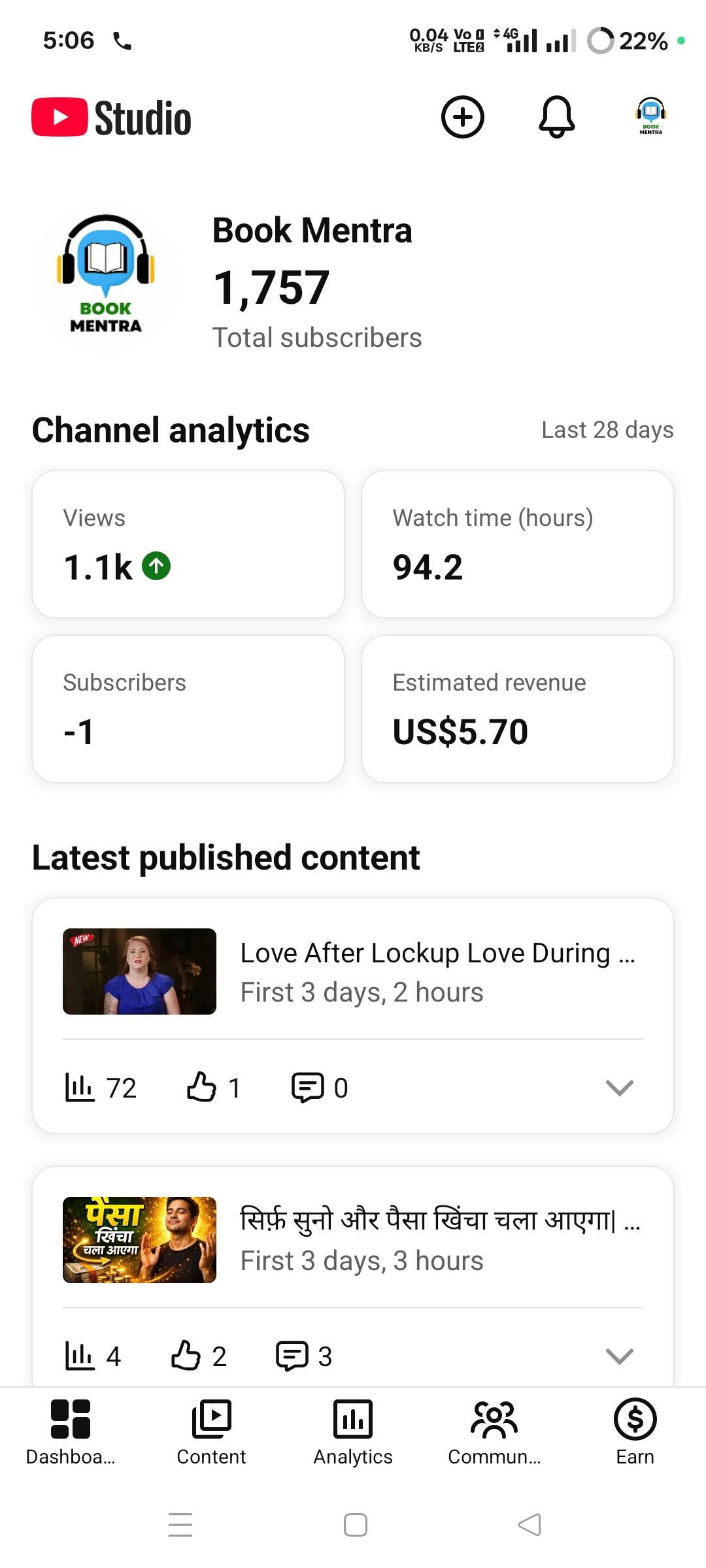
Task: Tap the create plus icon
Action: pos(463,118)
